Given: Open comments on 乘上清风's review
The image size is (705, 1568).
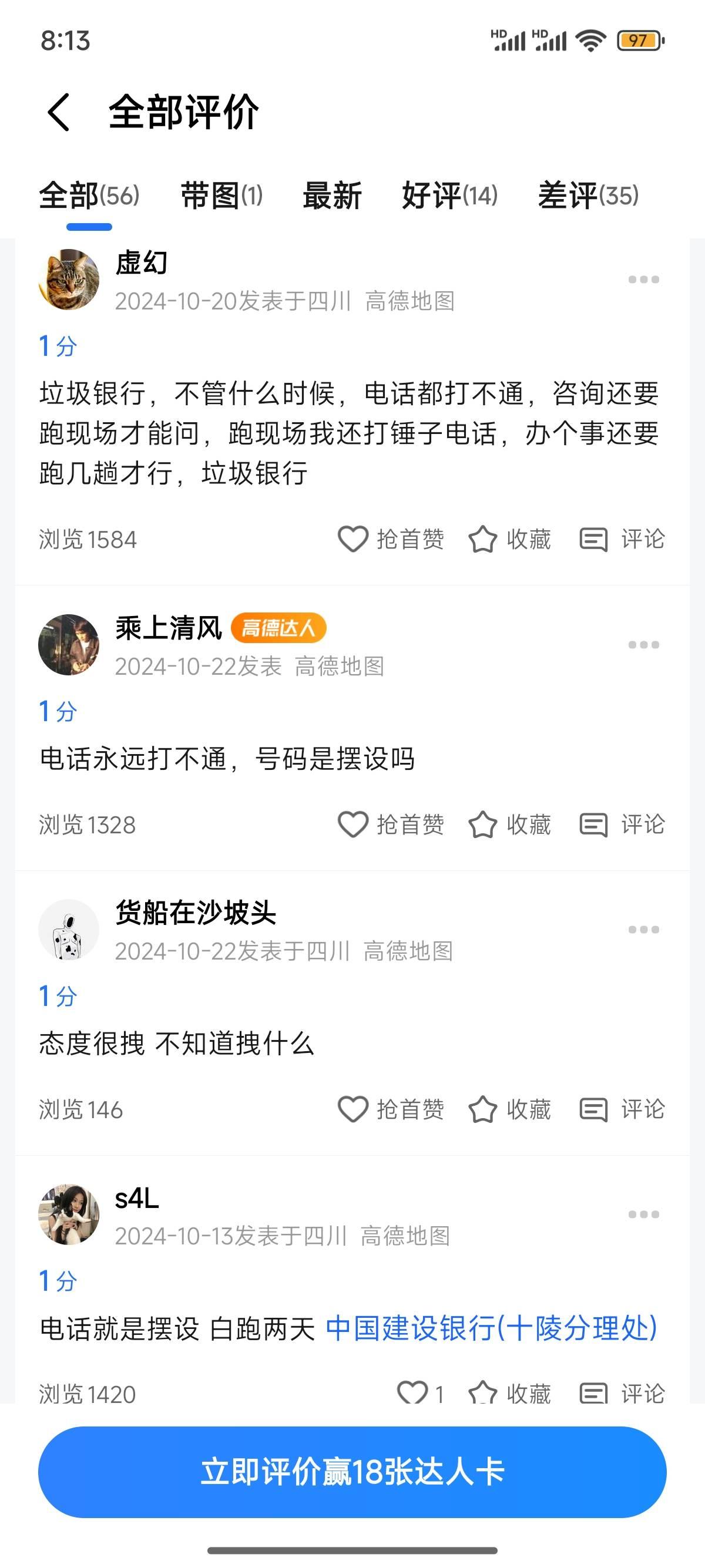Looking at the screenshot, I should tap(622, 825).
